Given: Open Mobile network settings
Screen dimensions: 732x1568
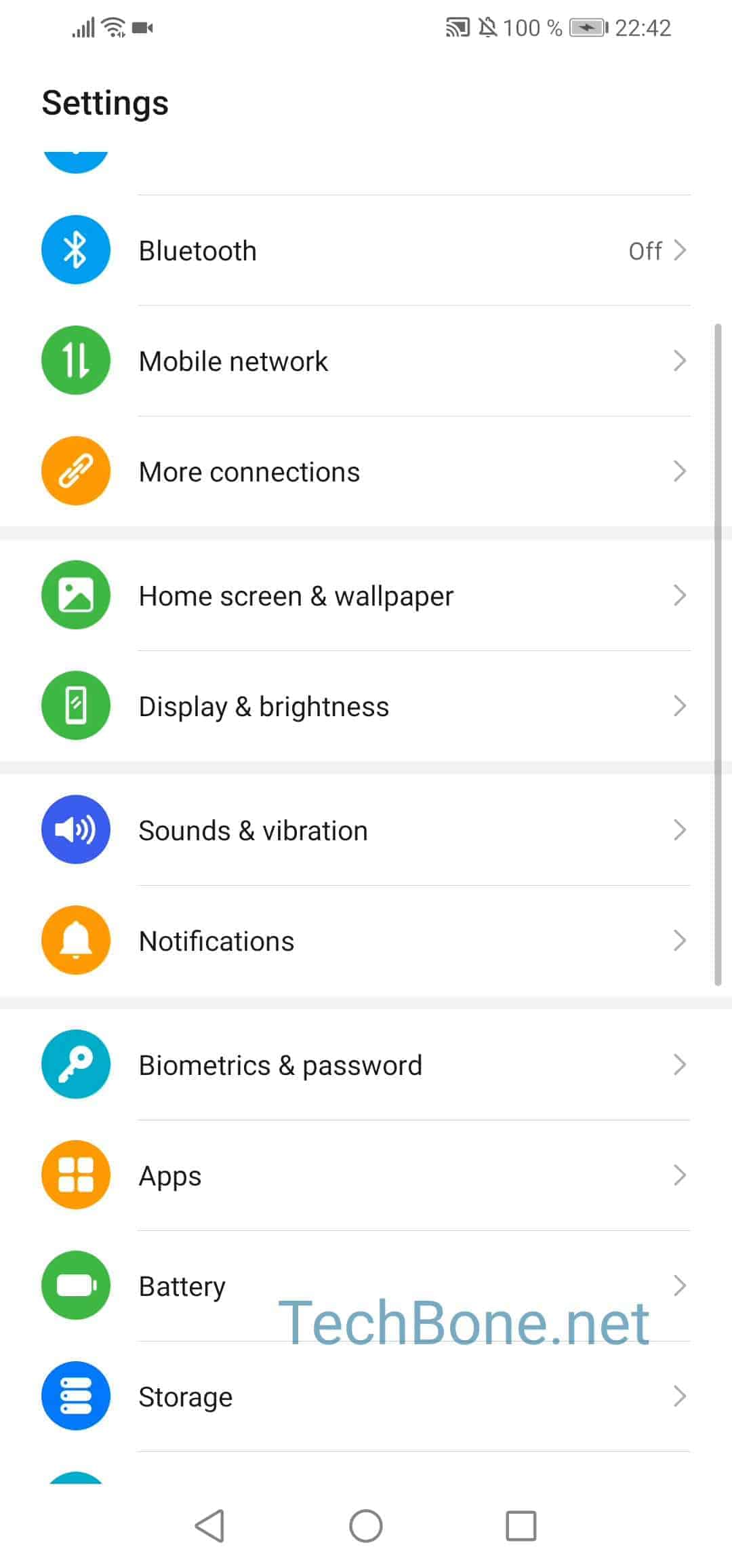Looking at the screenshot, I should point(366,361).
